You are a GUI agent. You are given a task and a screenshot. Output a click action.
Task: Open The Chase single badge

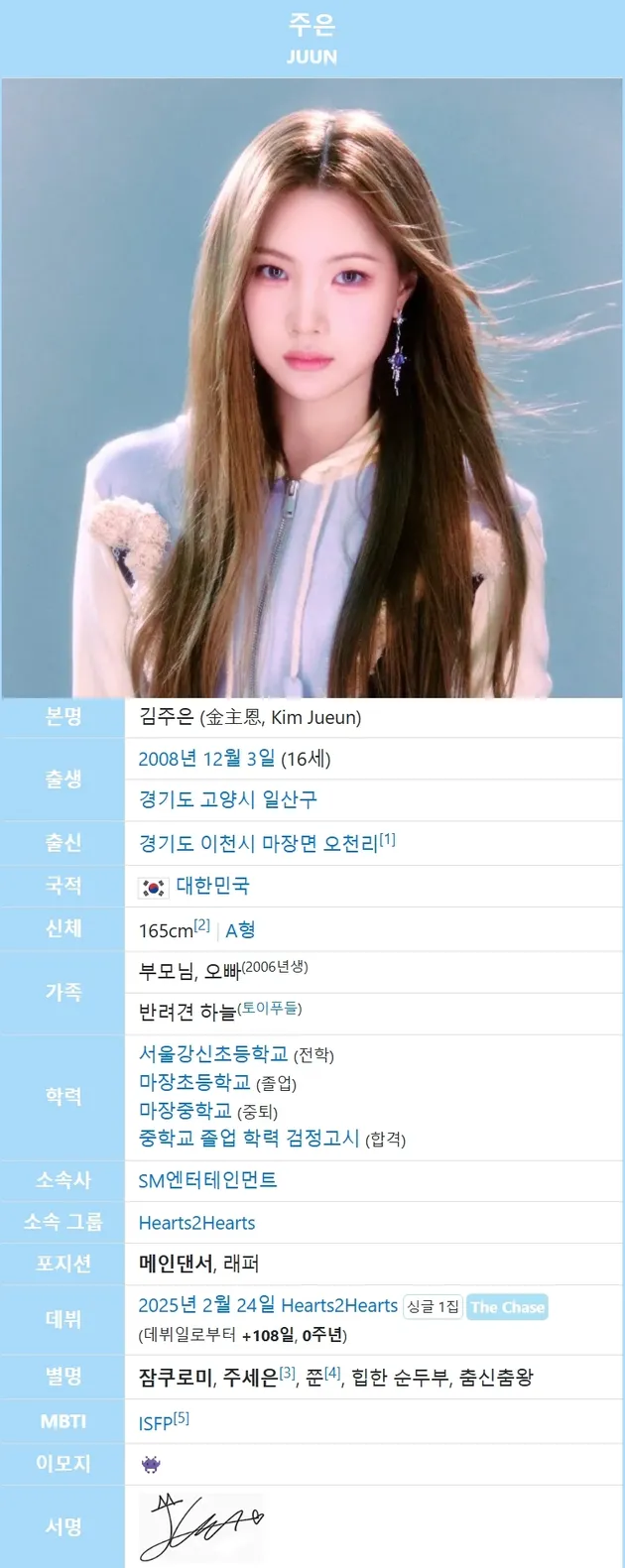click(507, 1307)
